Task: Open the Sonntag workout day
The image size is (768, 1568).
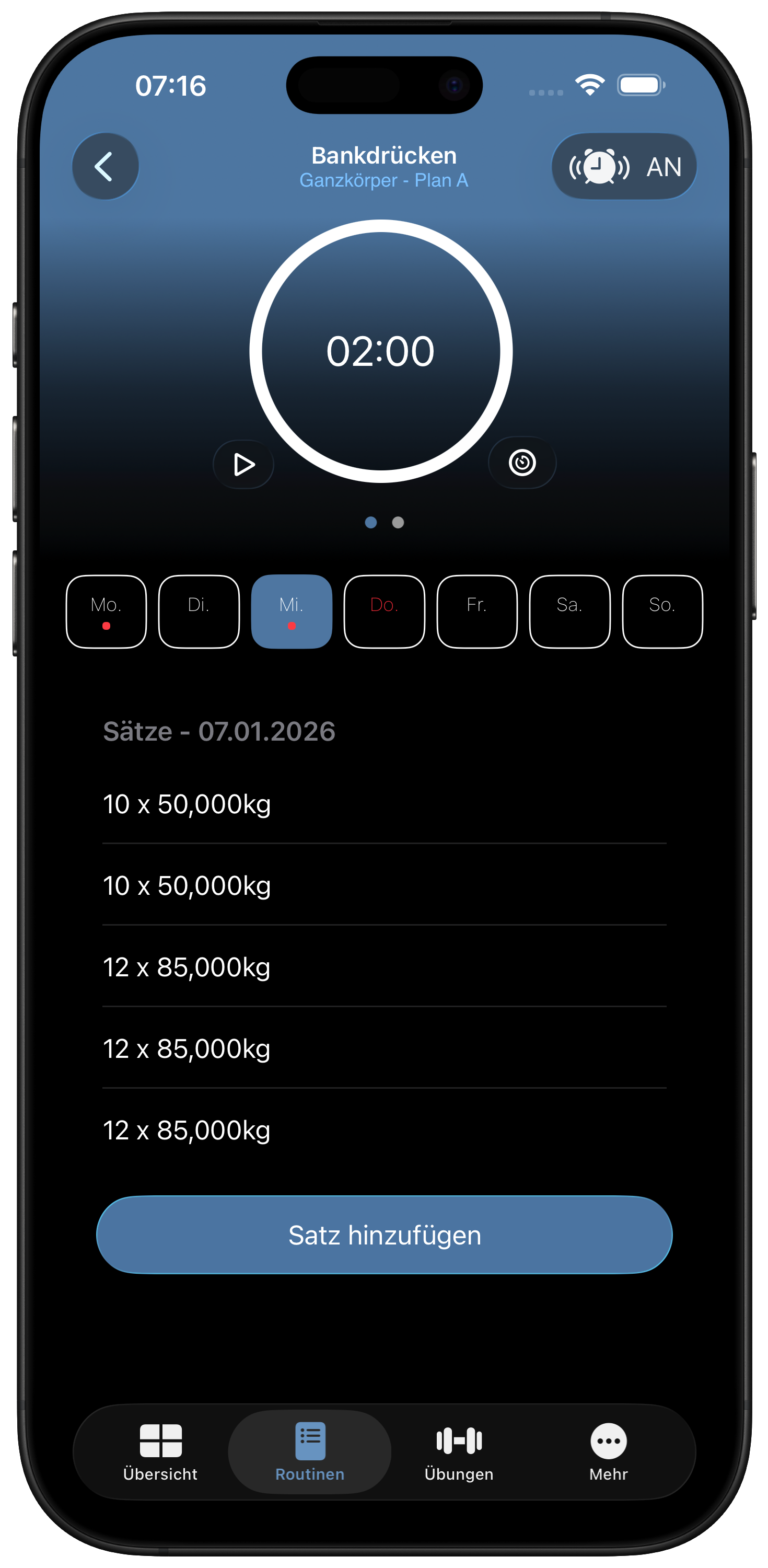Action: (662, 612)
